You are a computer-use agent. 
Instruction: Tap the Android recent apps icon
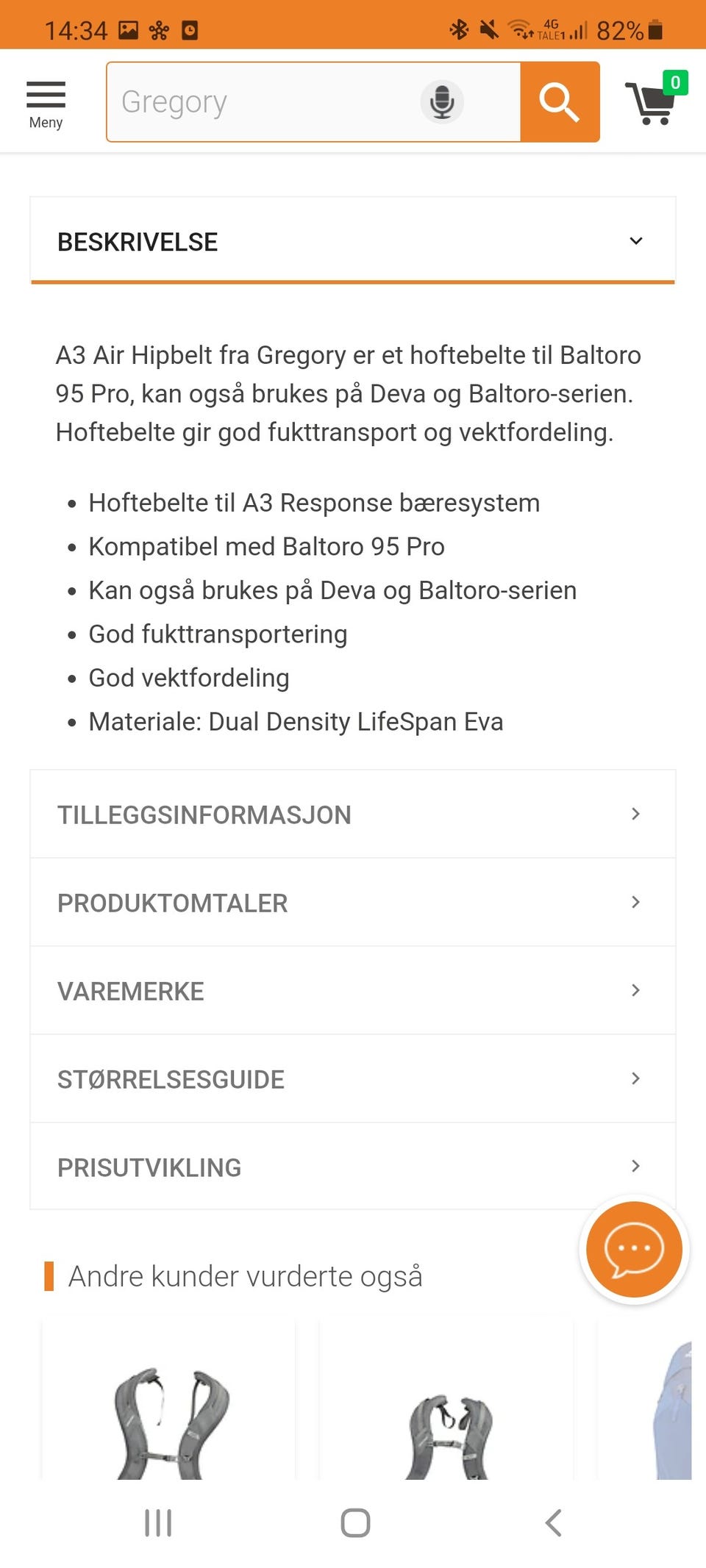[x=158, y=1523]
